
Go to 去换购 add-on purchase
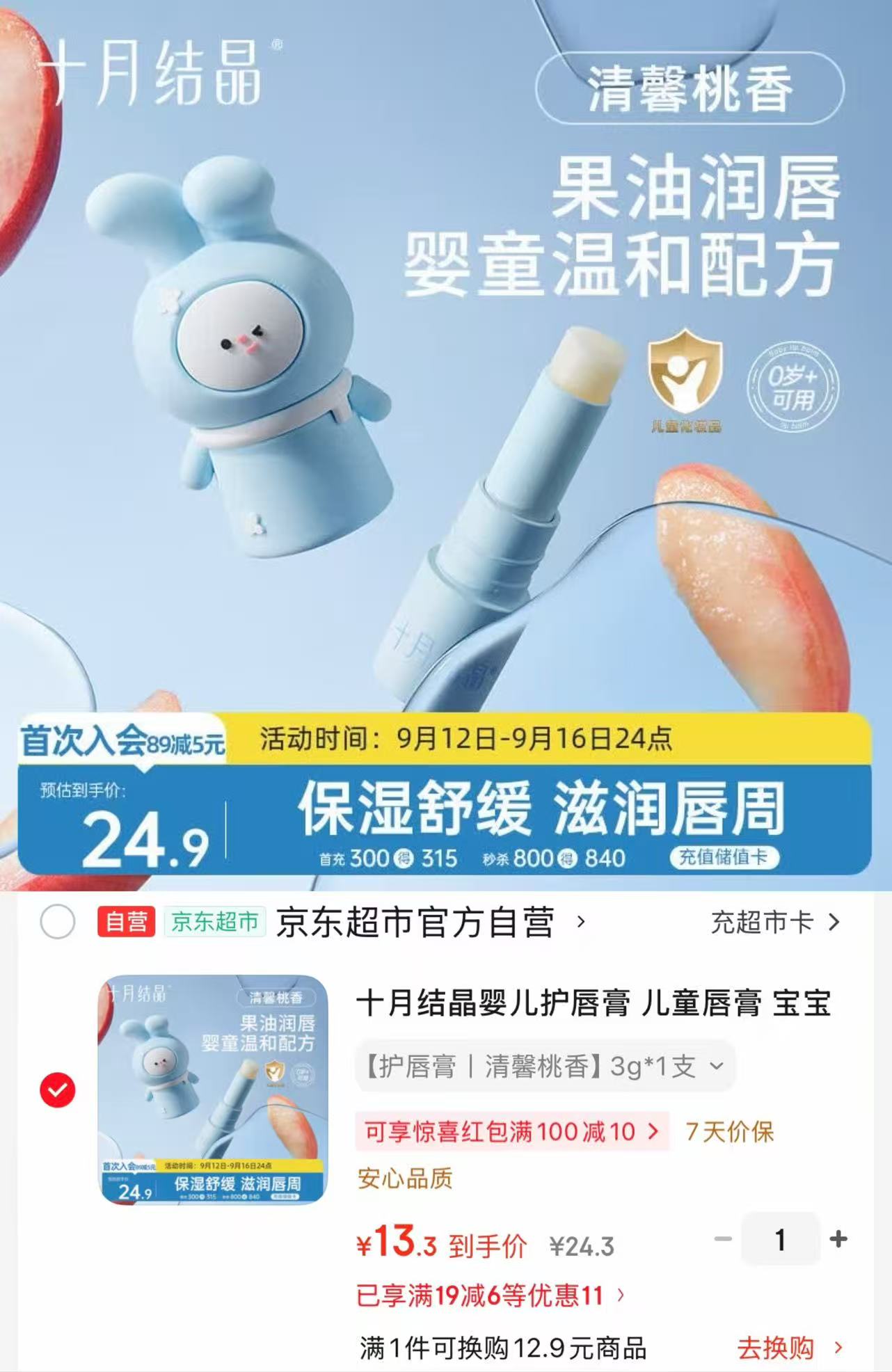point(790,1348)
